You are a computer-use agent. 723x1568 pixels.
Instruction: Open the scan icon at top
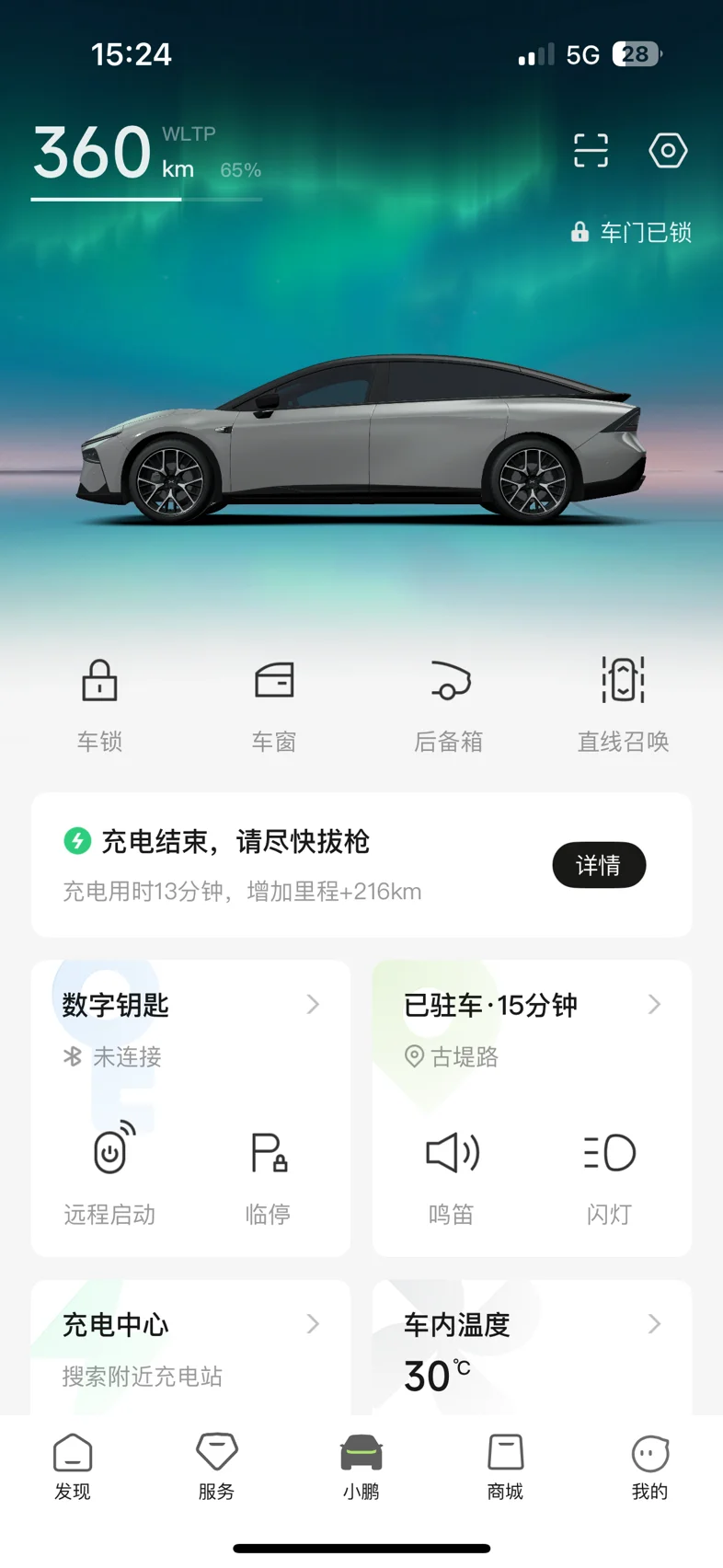[x=591, y=150]
